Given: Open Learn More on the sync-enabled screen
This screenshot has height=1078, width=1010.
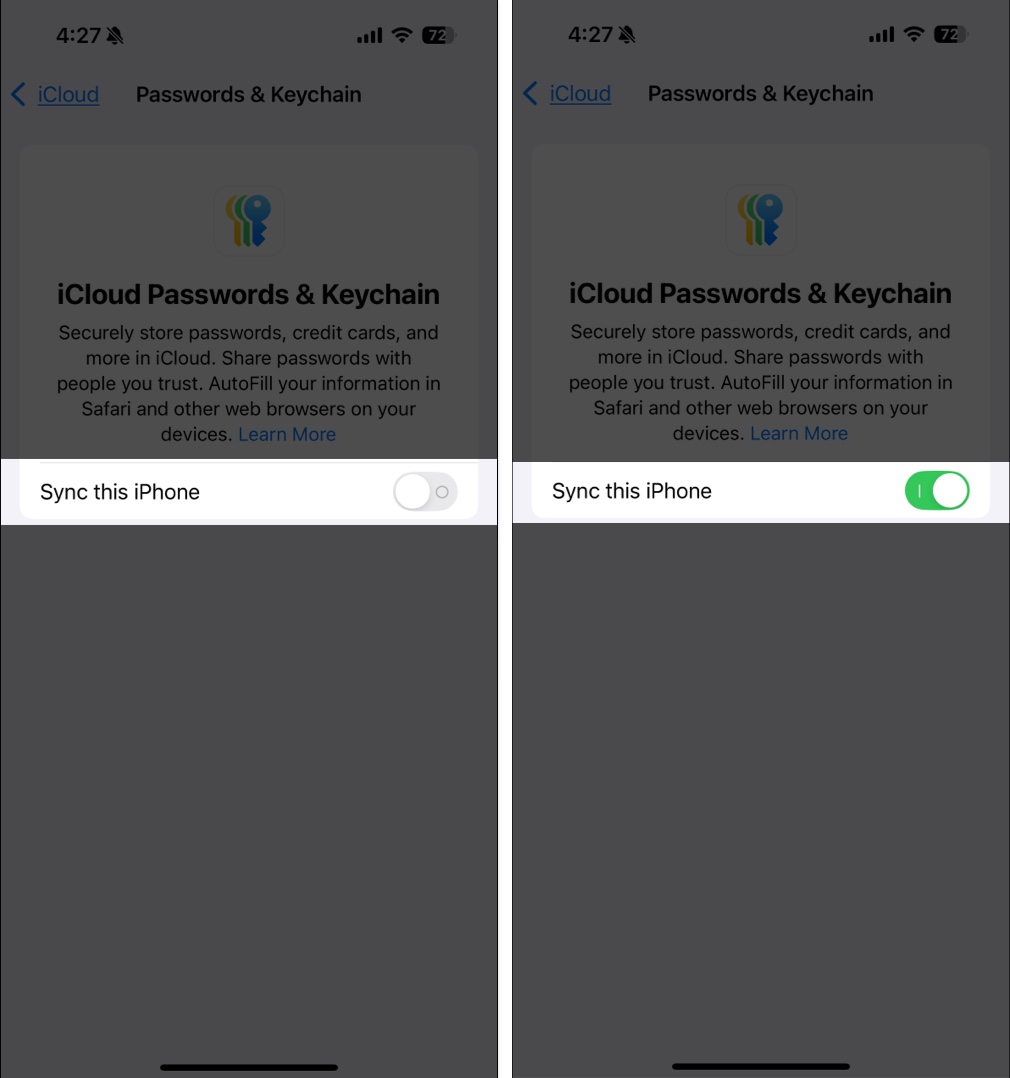Looking at the screenshot, I should coord(799,433).
